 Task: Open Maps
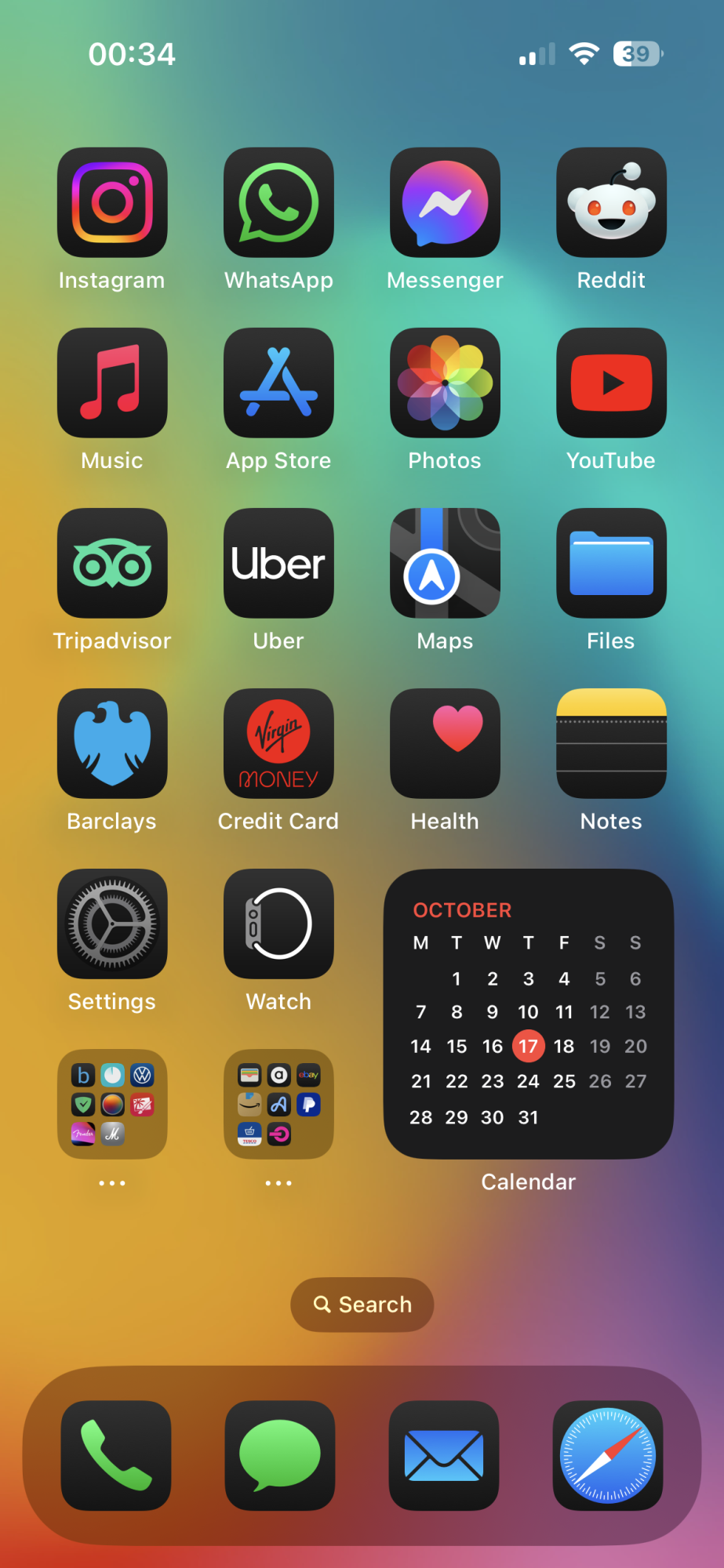click(445, 563)
